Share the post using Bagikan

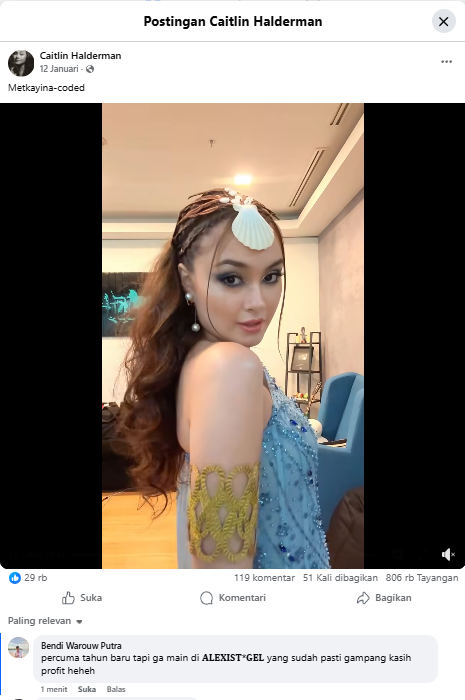(x=384, y=598)
